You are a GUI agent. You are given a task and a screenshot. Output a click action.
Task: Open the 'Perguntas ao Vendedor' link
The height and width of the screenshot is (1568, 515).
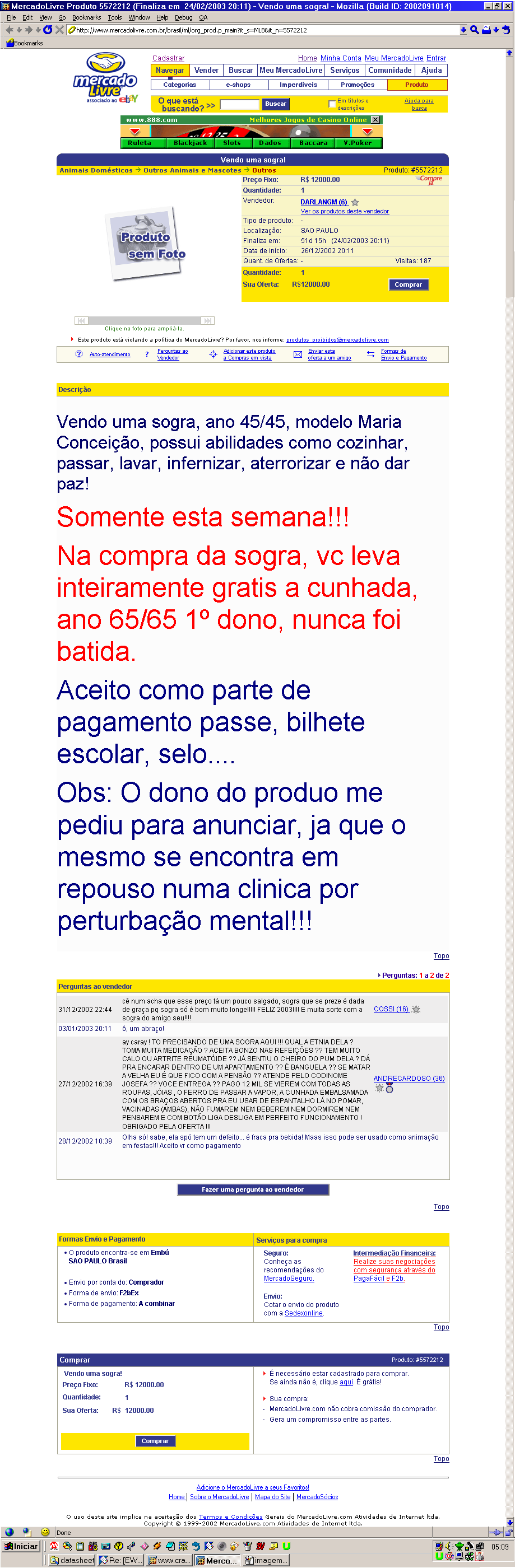[x=172, y=354]
